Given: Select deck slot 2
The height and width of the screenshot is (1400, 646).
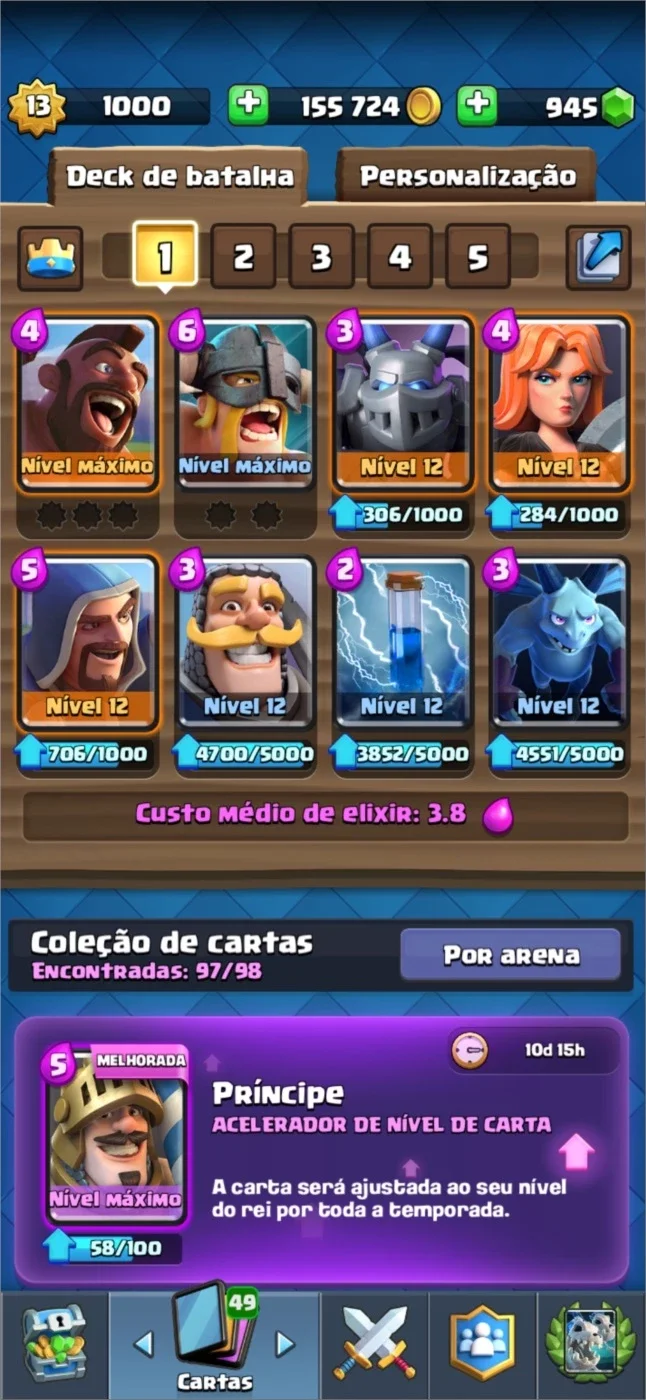Looking at the screenshot, I should pyautogui.click(x=243, y=257).
